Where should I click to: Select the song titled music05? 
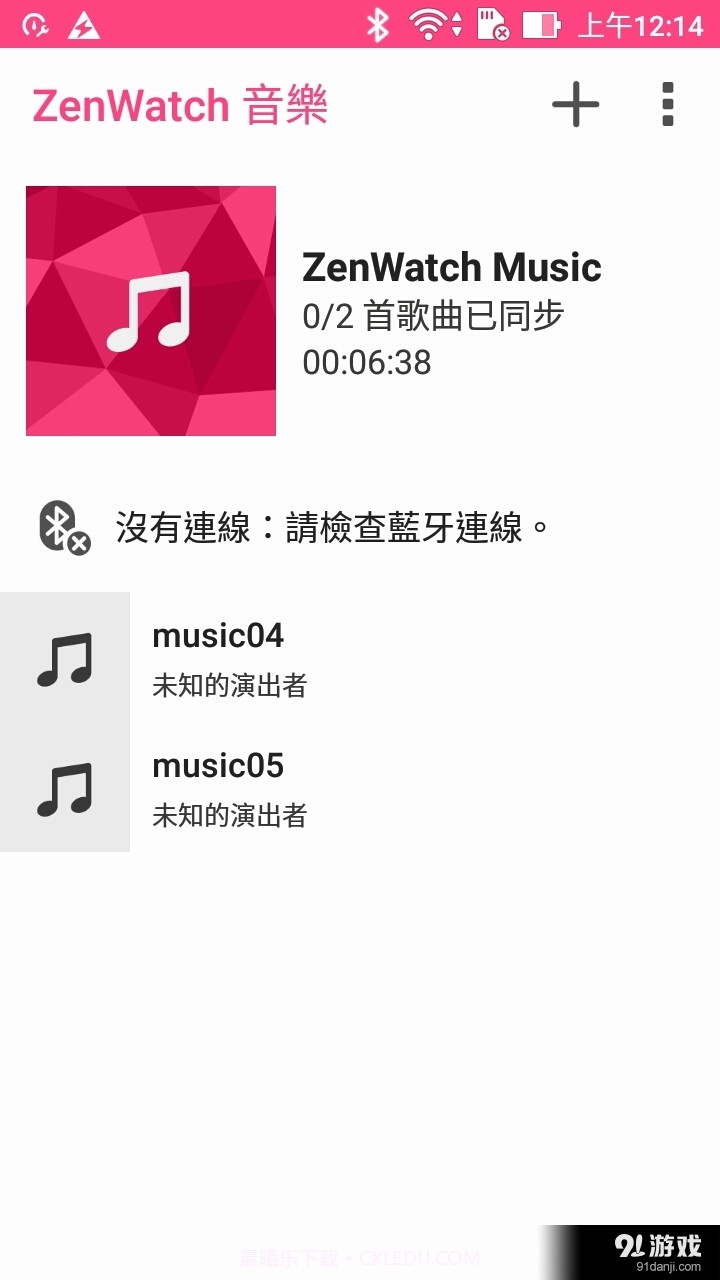[x=218, y=766]
